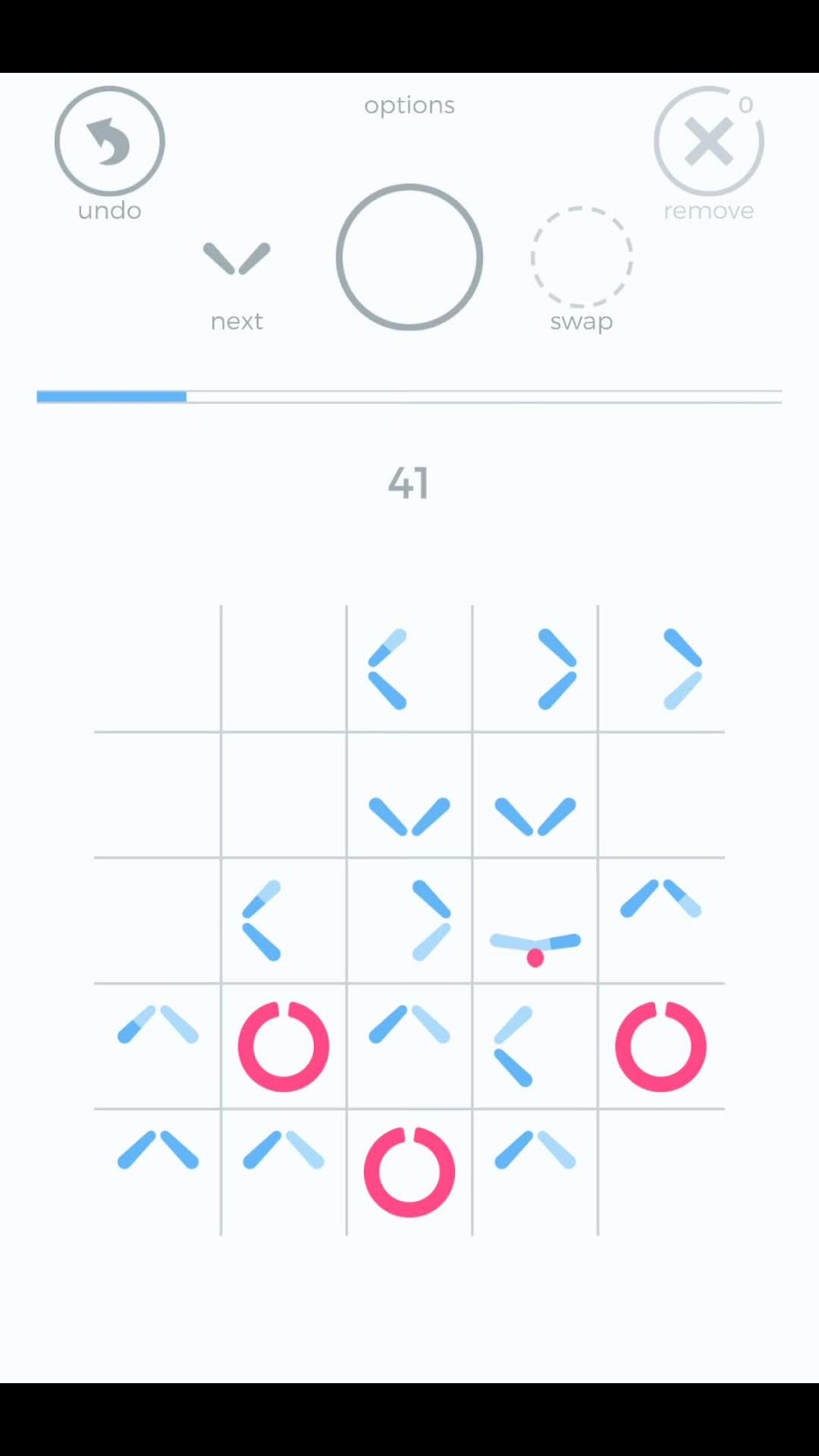Tap the cell with the pink dot

tap(535, 920)
